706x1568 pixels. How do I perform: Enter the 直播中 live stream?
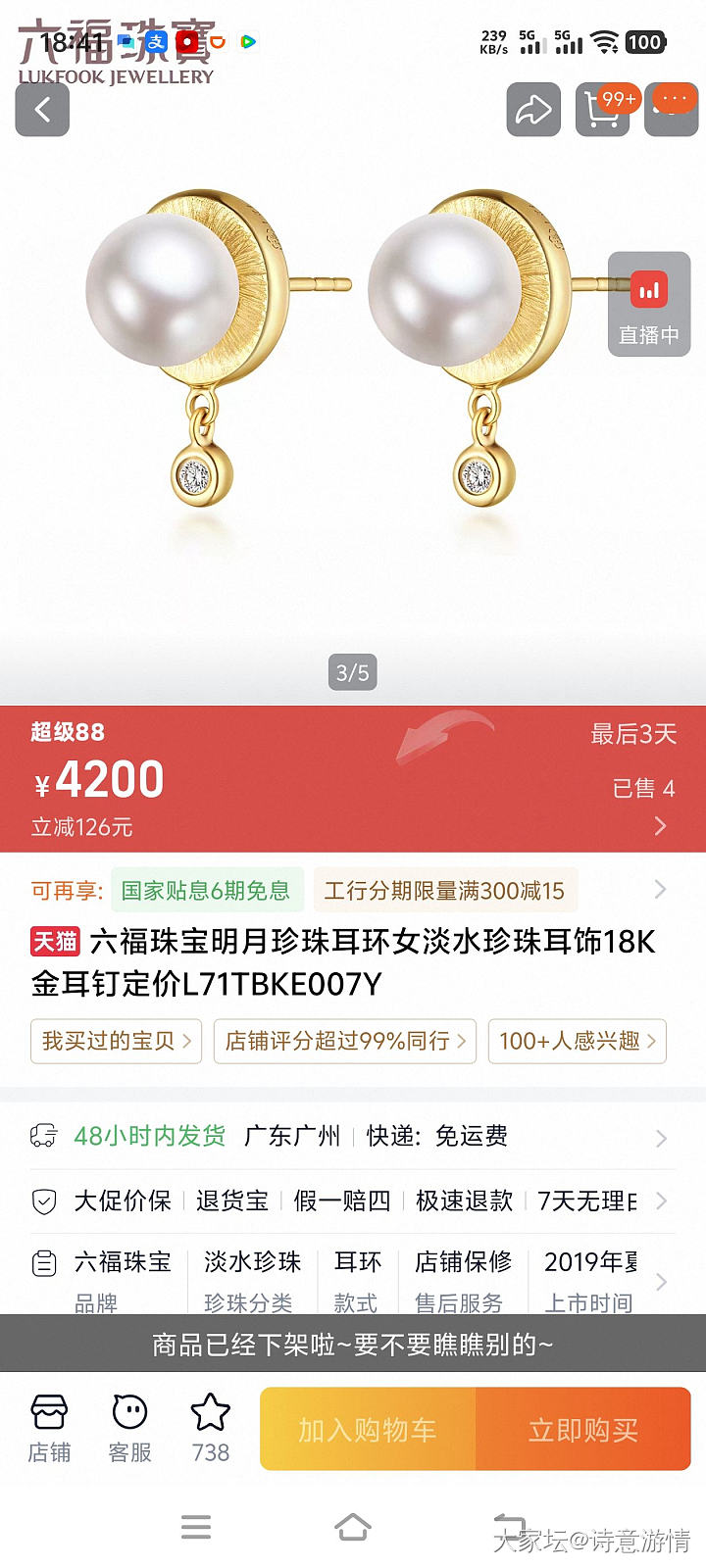[x=648, y=304]
